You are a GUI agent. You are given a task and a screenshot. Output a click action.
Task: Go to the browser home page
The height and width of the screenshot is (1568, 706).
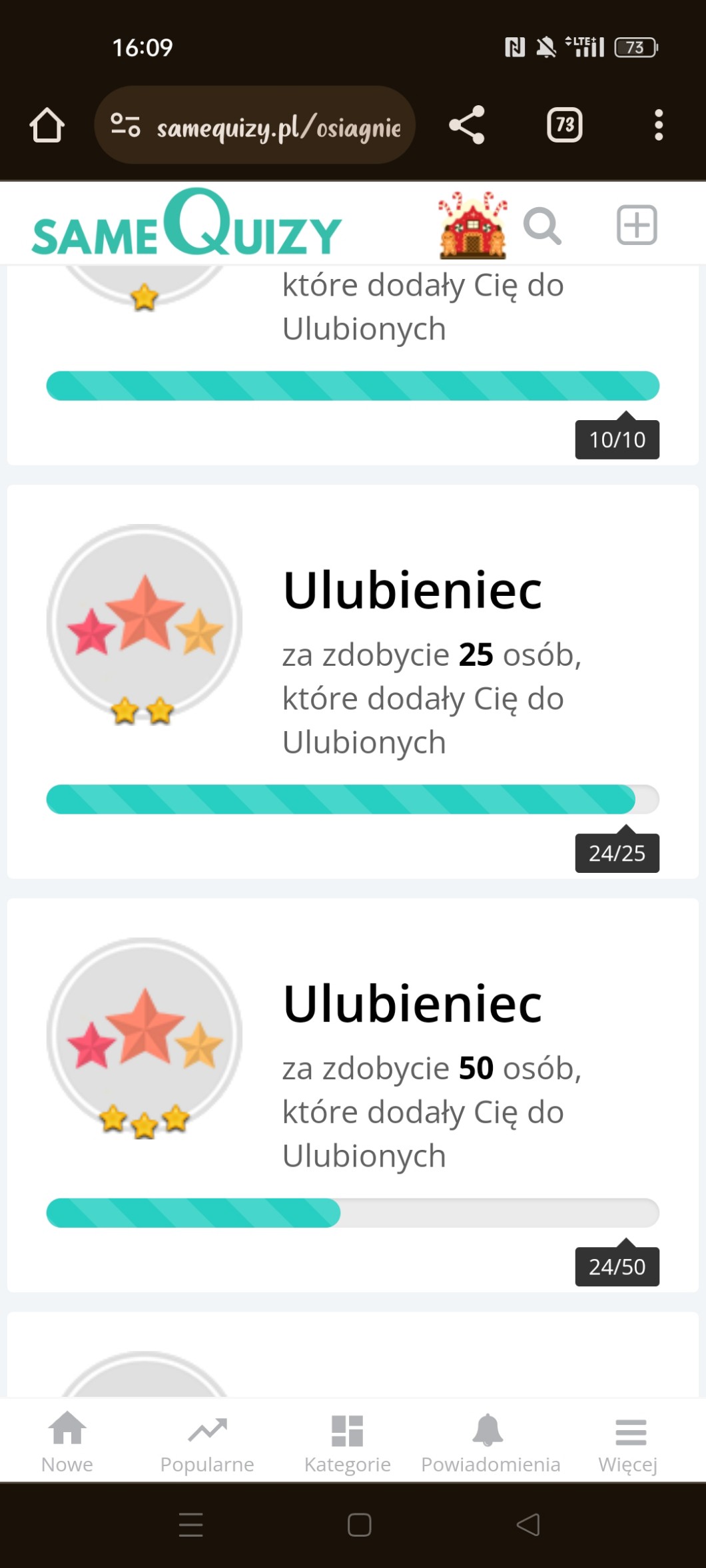(47, 125)
